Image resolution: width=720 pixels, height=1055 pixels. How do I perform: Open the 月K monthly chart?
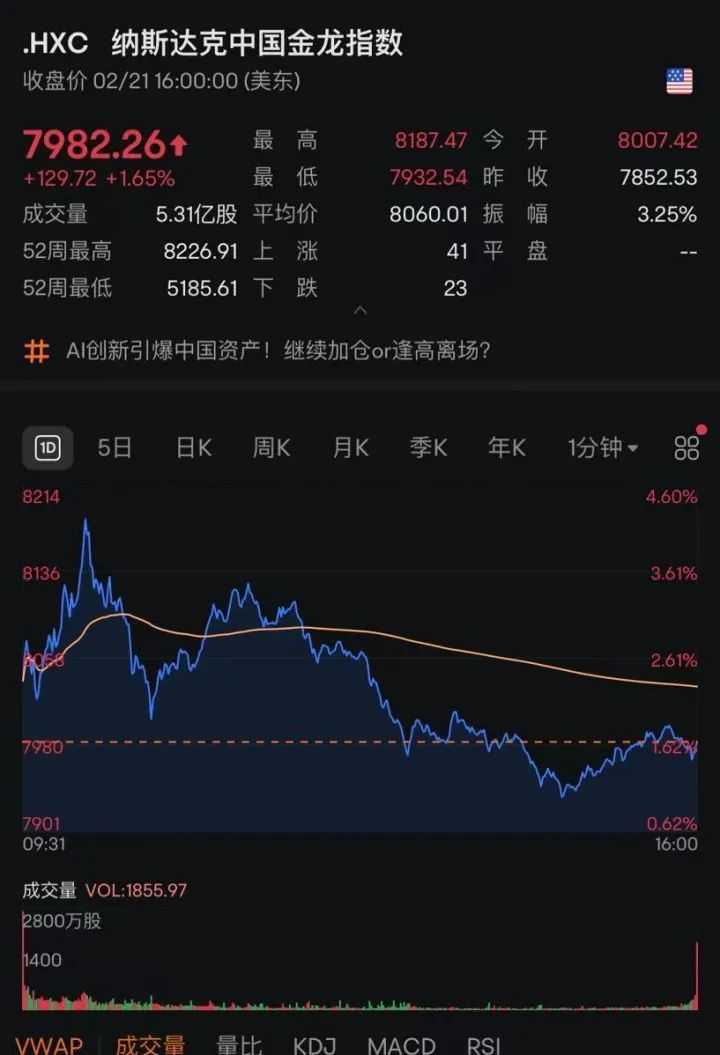[x=350, y=448]
